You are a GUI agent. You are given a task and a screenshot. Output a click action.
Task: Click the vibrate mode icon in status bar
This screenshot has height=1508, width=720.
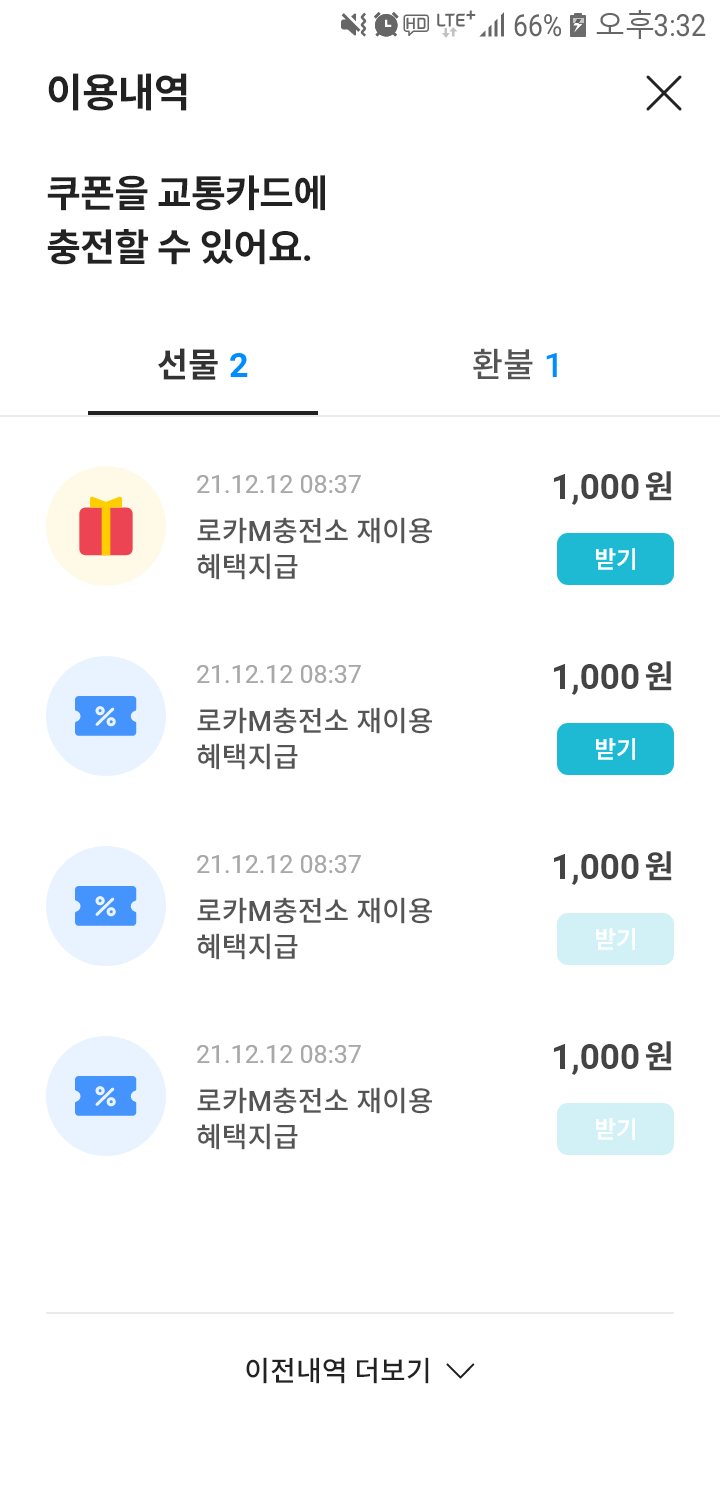pos(351,24)
